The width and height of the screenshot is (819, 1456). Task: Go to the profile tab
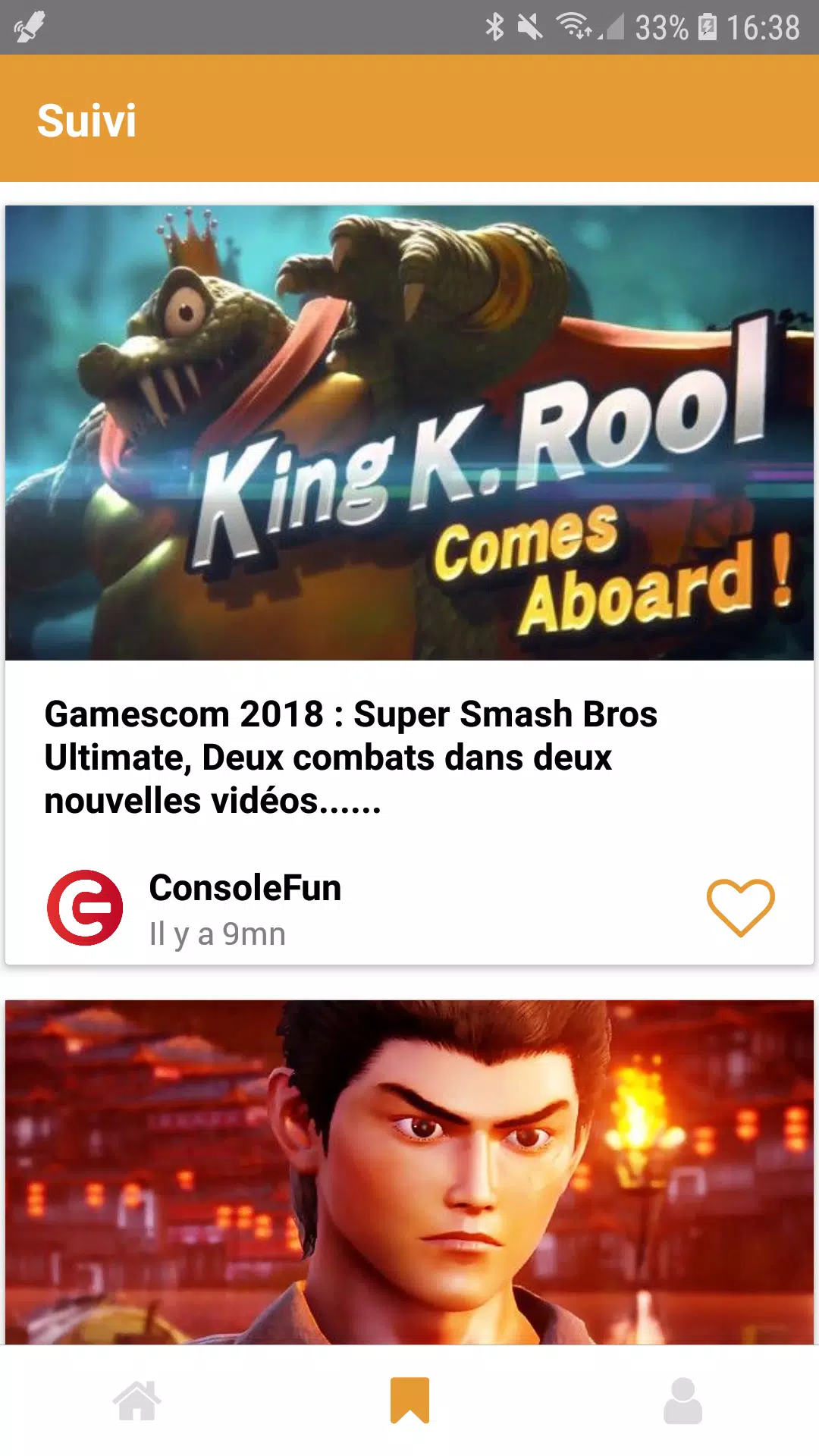coord(682,1401)
